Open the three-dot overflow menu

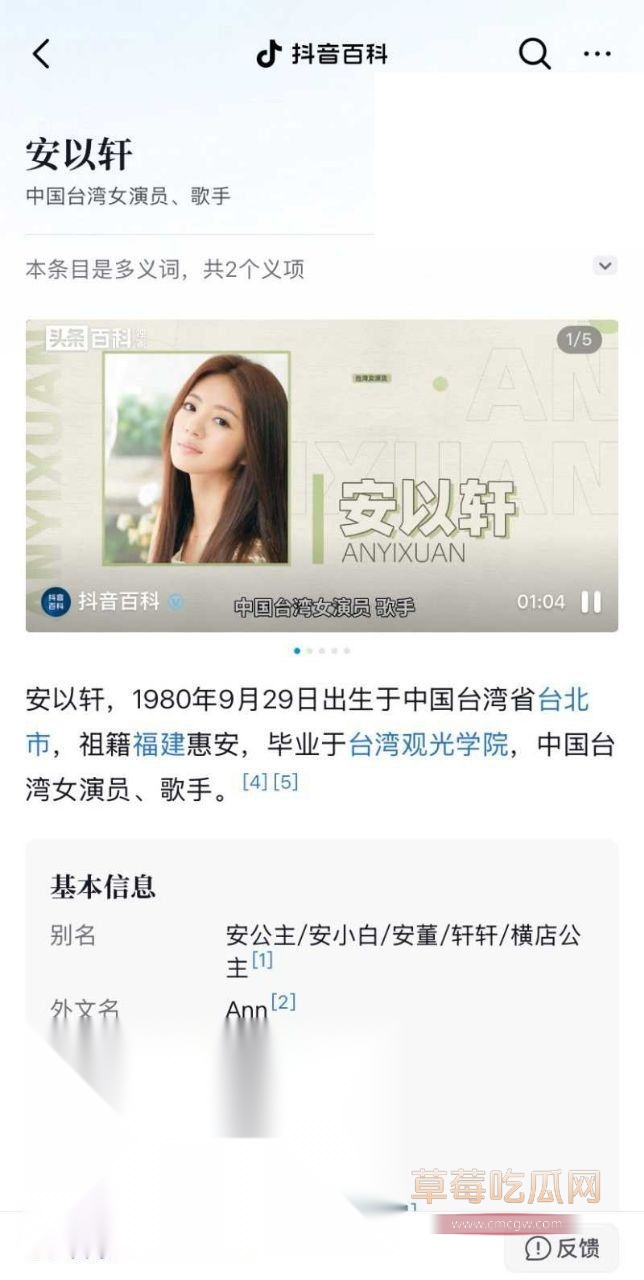click(597, 54)
